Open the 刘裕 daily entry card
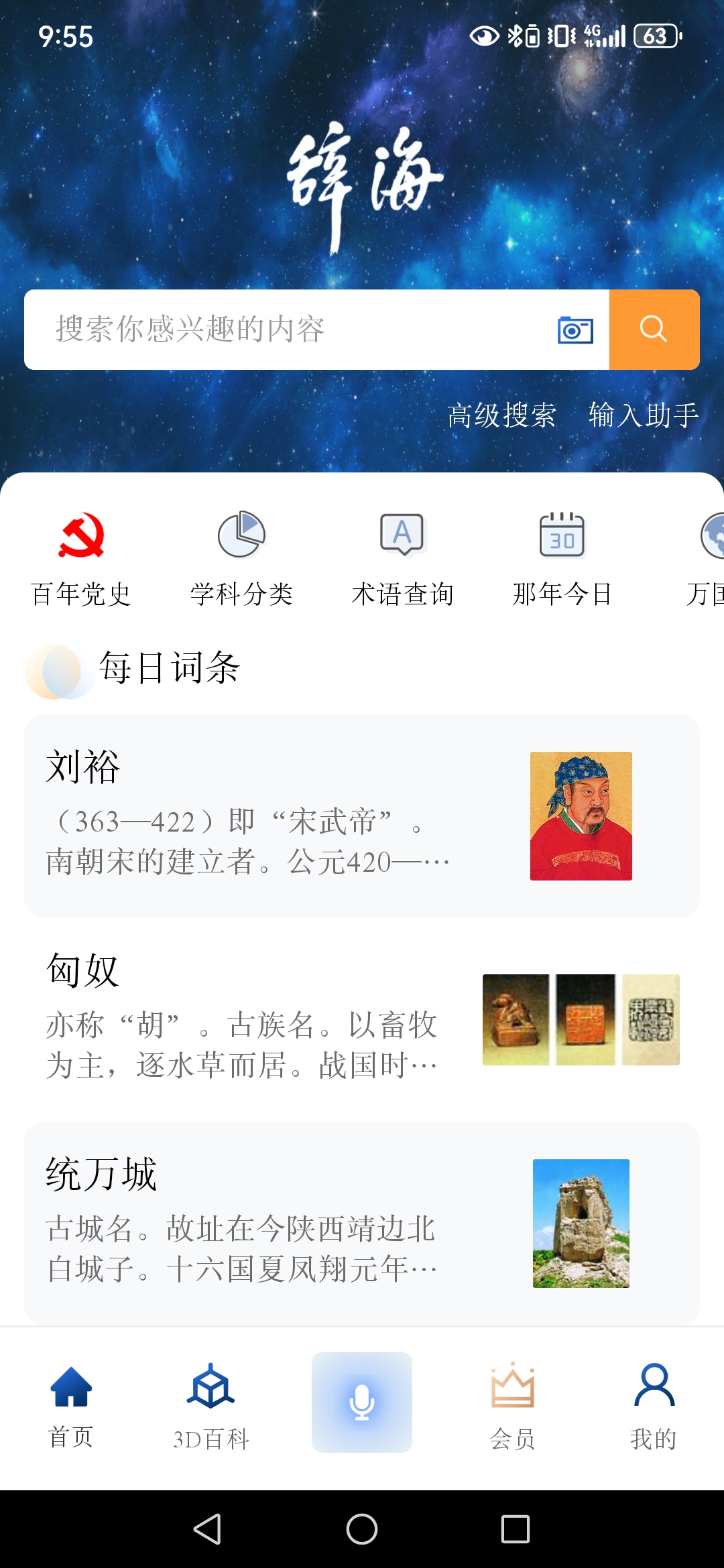 click(362, 815)
